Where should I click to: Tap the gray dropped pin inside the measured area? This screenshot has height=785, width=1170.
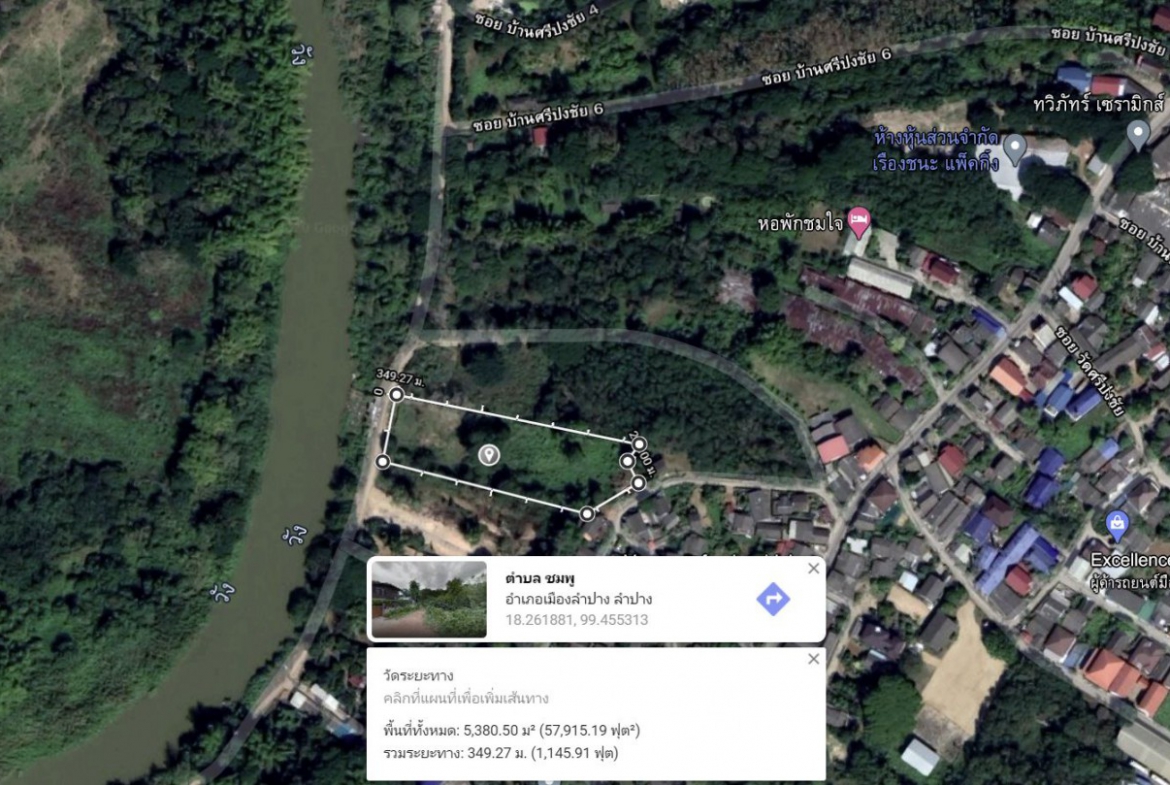[488, 455]
